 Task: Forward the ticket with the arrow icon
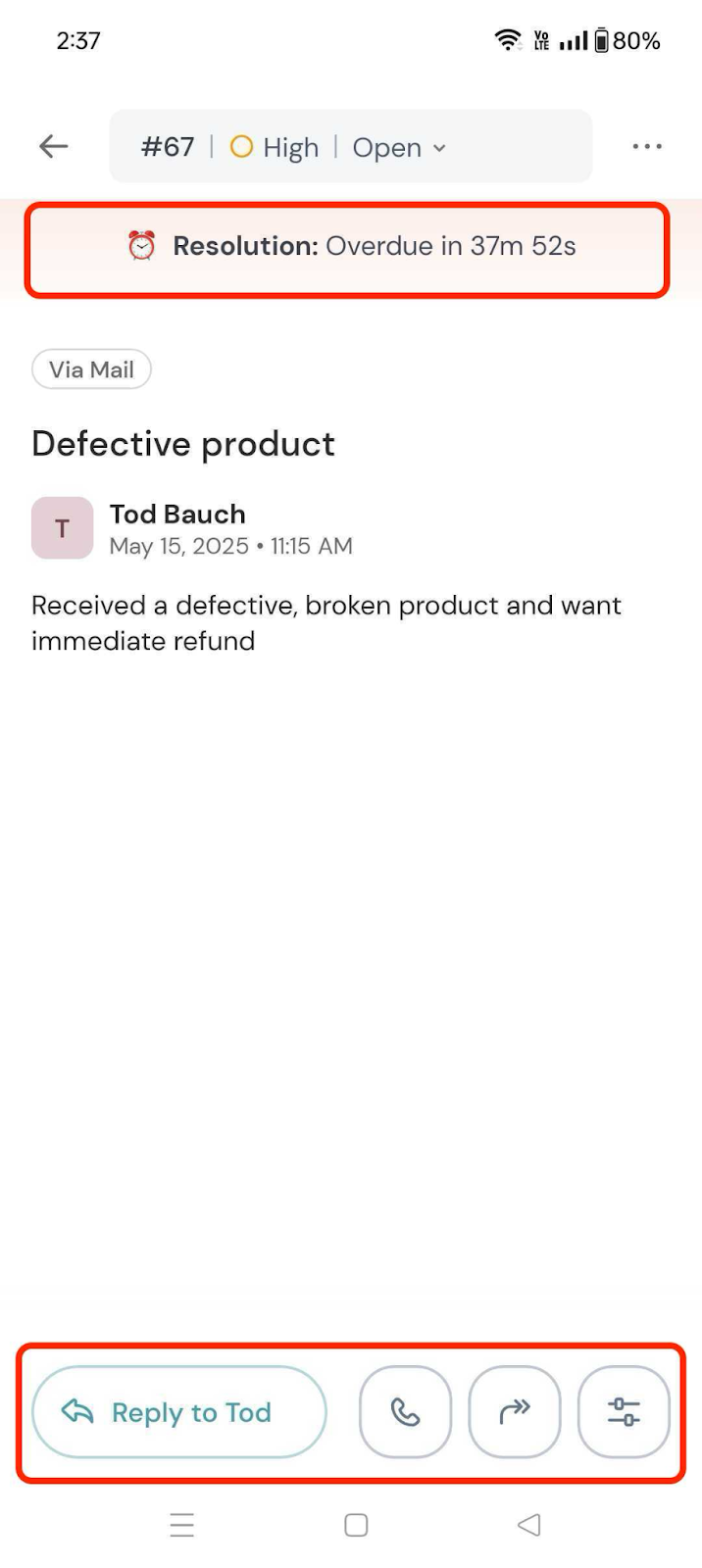[x=515, y=1412]
